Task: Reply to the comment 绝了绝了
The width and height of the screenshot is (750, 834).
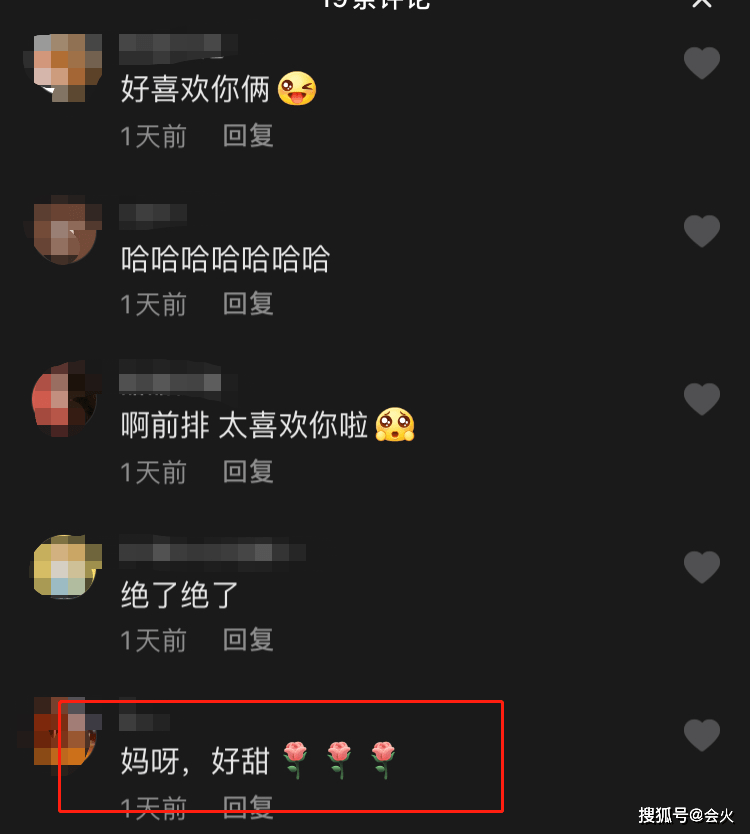Action: point(248,640)
